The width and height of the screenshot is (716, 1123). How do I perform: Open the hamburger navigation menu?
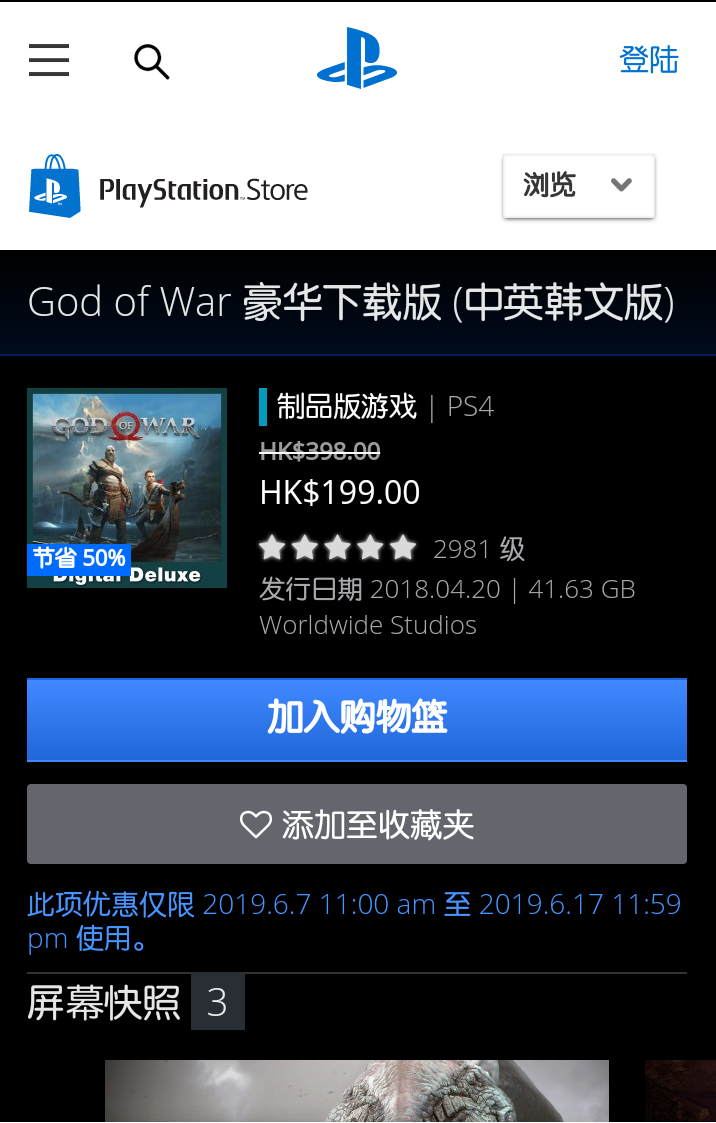[x=49, y=61]
